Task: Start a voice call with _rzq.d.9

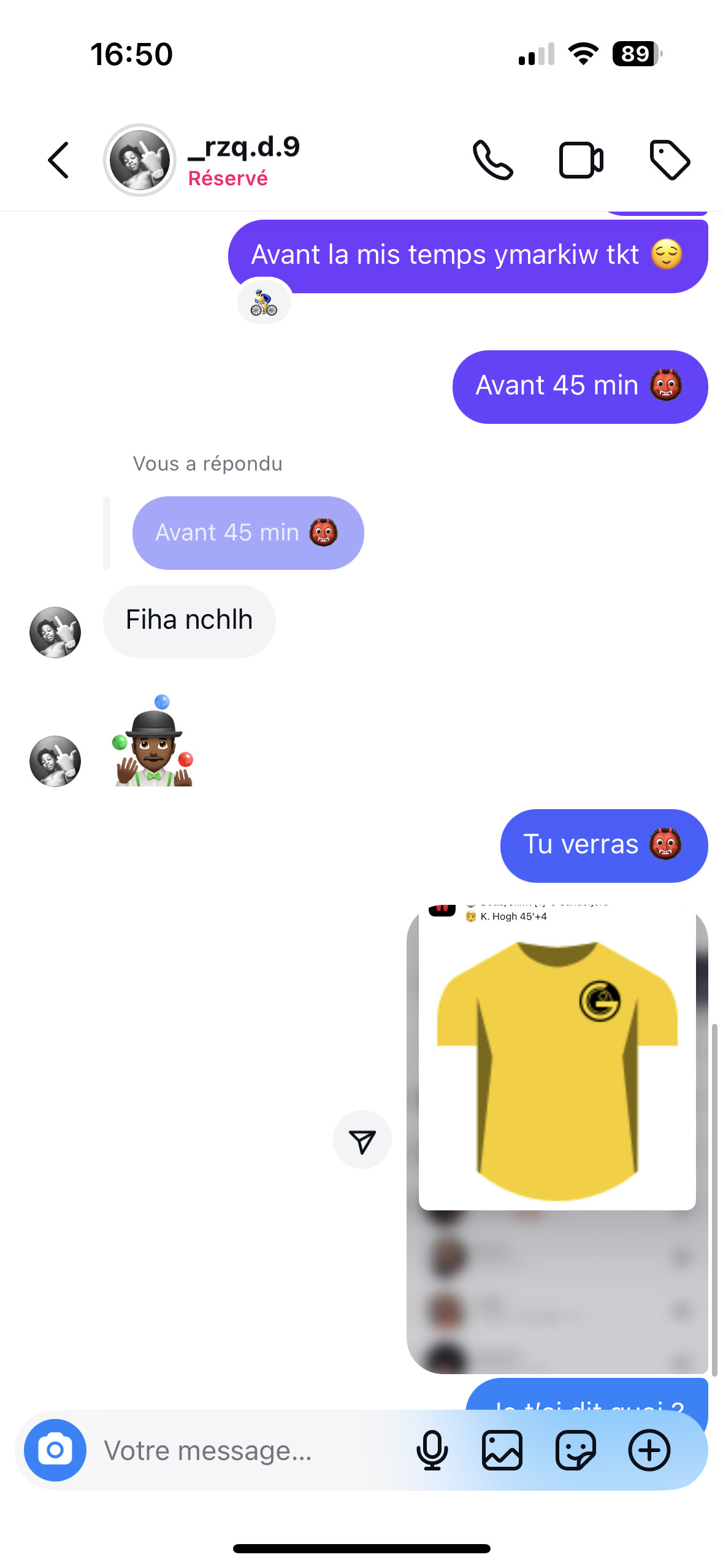Action: point(492,161)
